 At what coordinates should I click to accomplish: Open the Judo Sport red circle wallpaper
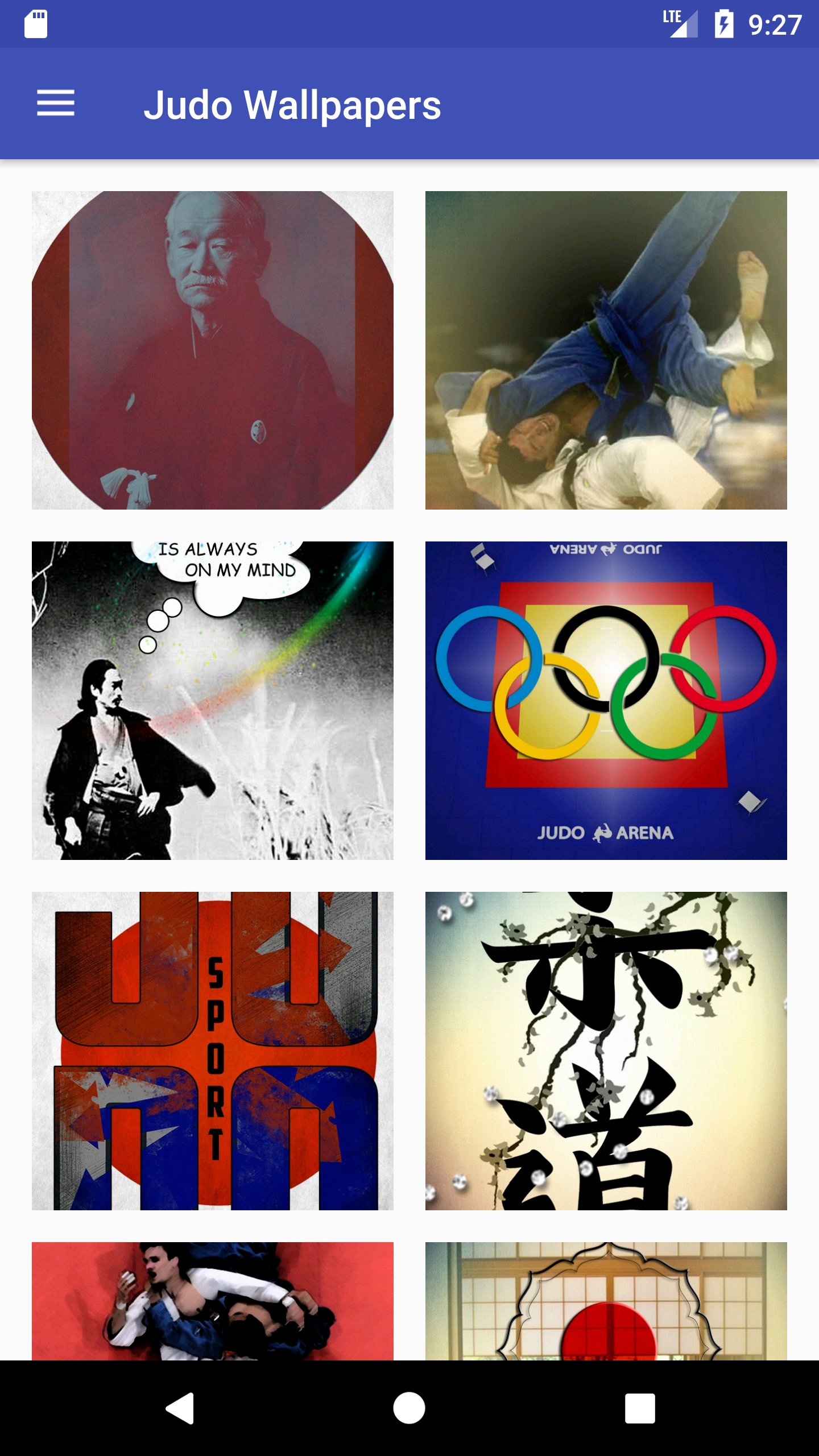[212, 1050]
